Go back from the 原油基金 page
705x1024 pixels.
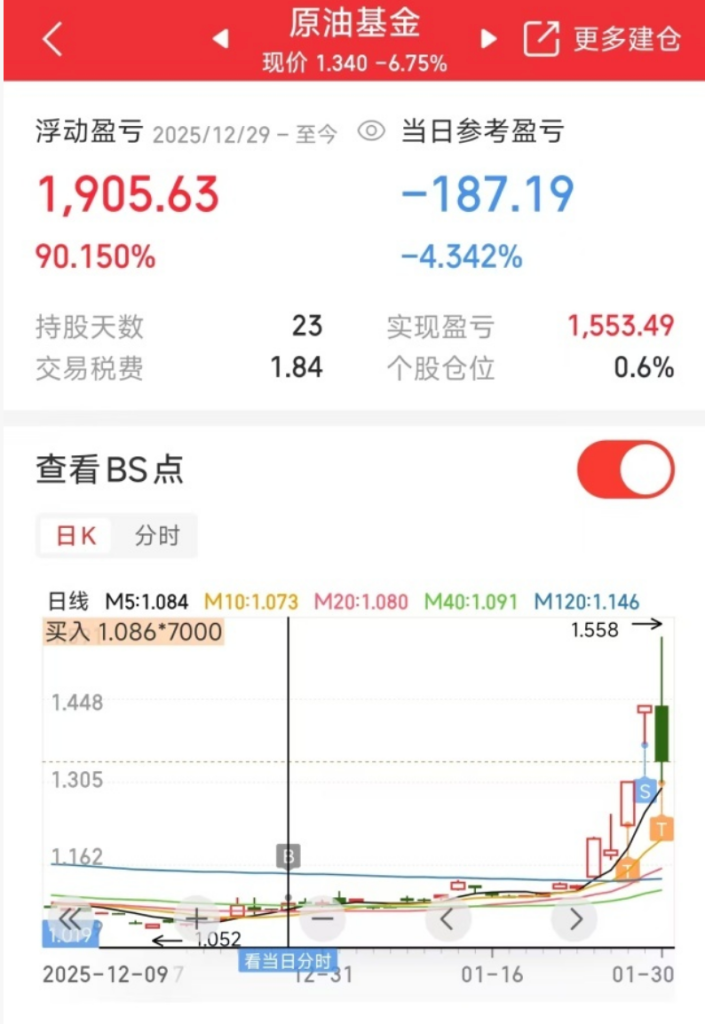(x=52, y=39)
